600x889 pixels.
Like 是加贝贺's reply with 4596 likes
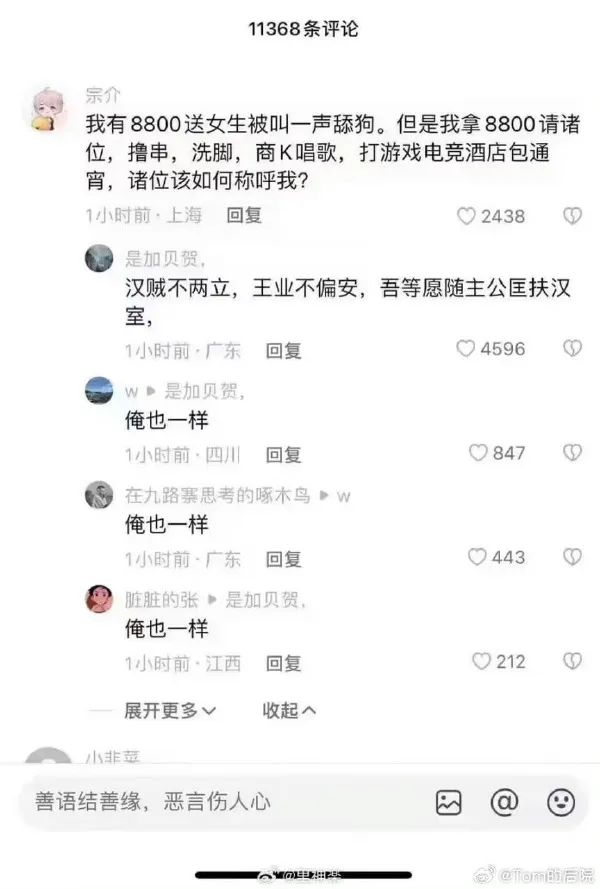click(466, 349)
